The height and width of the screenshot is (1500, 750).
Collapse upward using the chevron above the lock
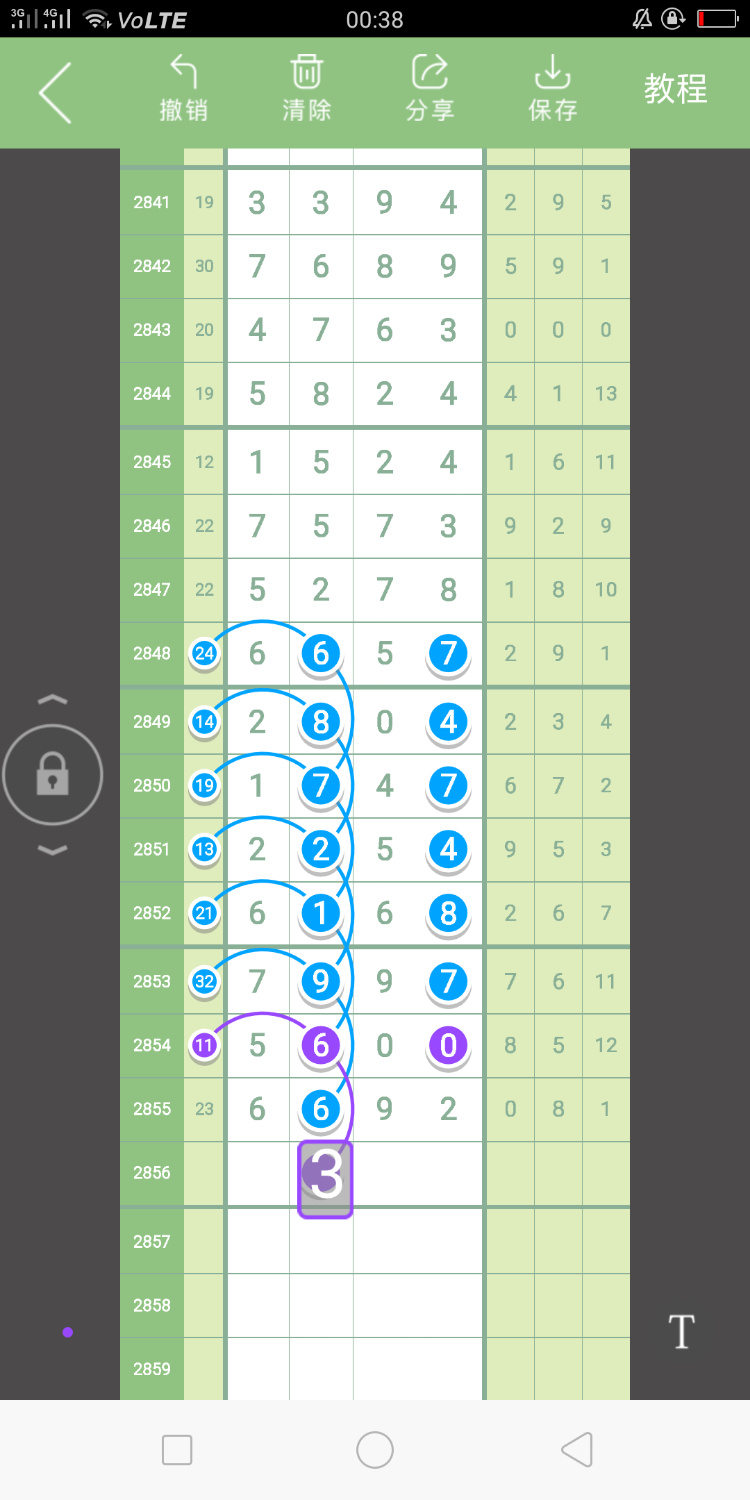coord(52,699)
